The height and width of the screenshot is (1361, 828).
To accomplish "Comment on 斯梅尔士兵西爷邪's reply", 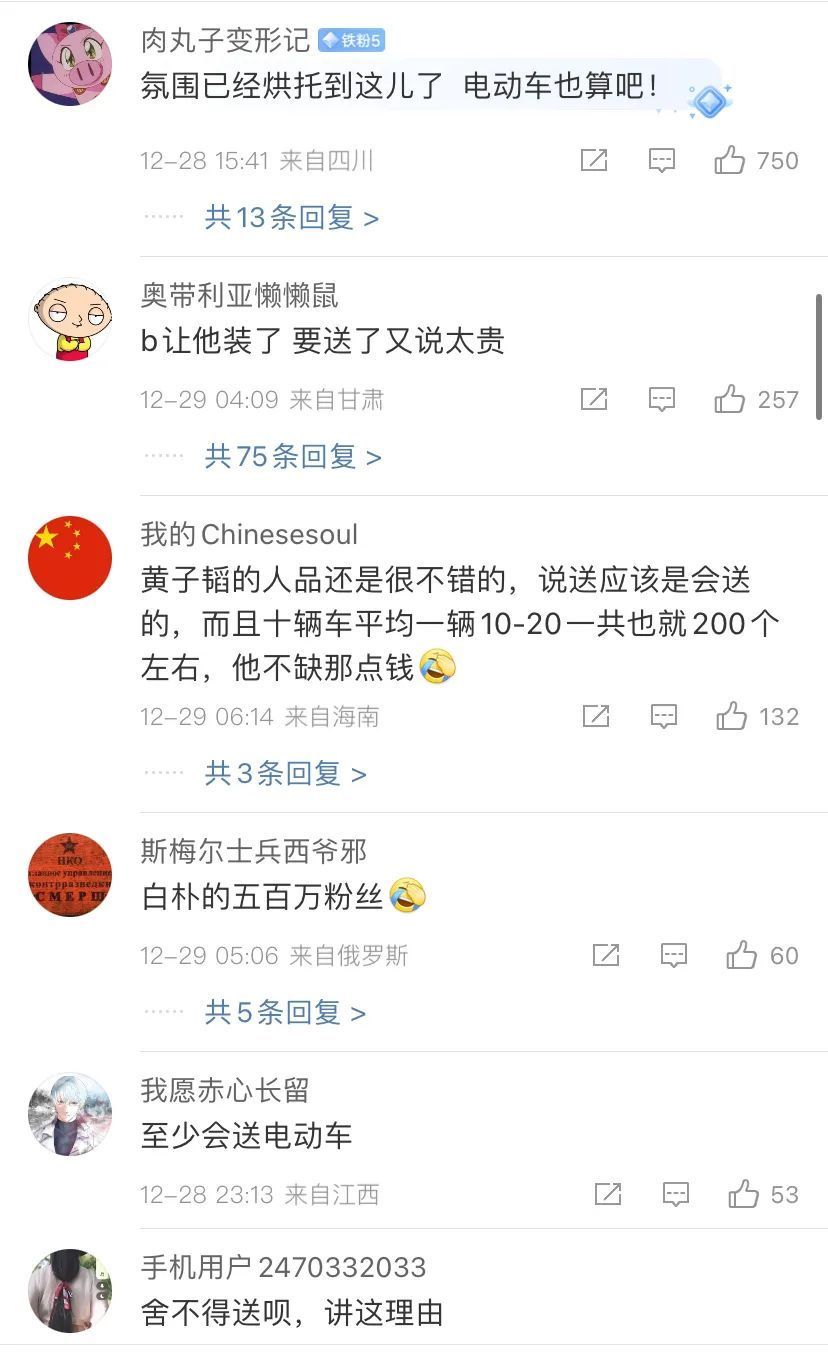I will tap(674, 955).
